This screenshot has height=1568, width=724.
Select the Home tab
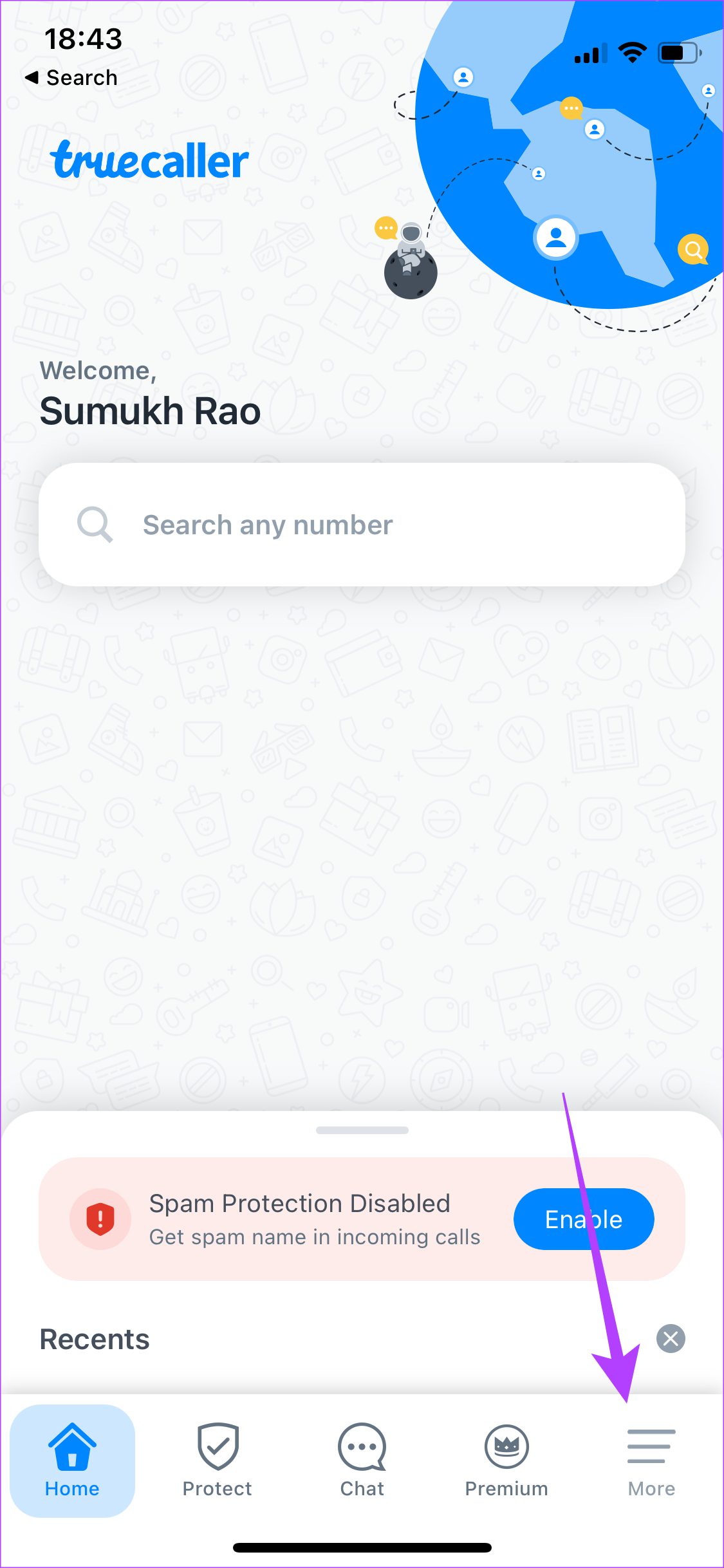[x=73, y=1461]
